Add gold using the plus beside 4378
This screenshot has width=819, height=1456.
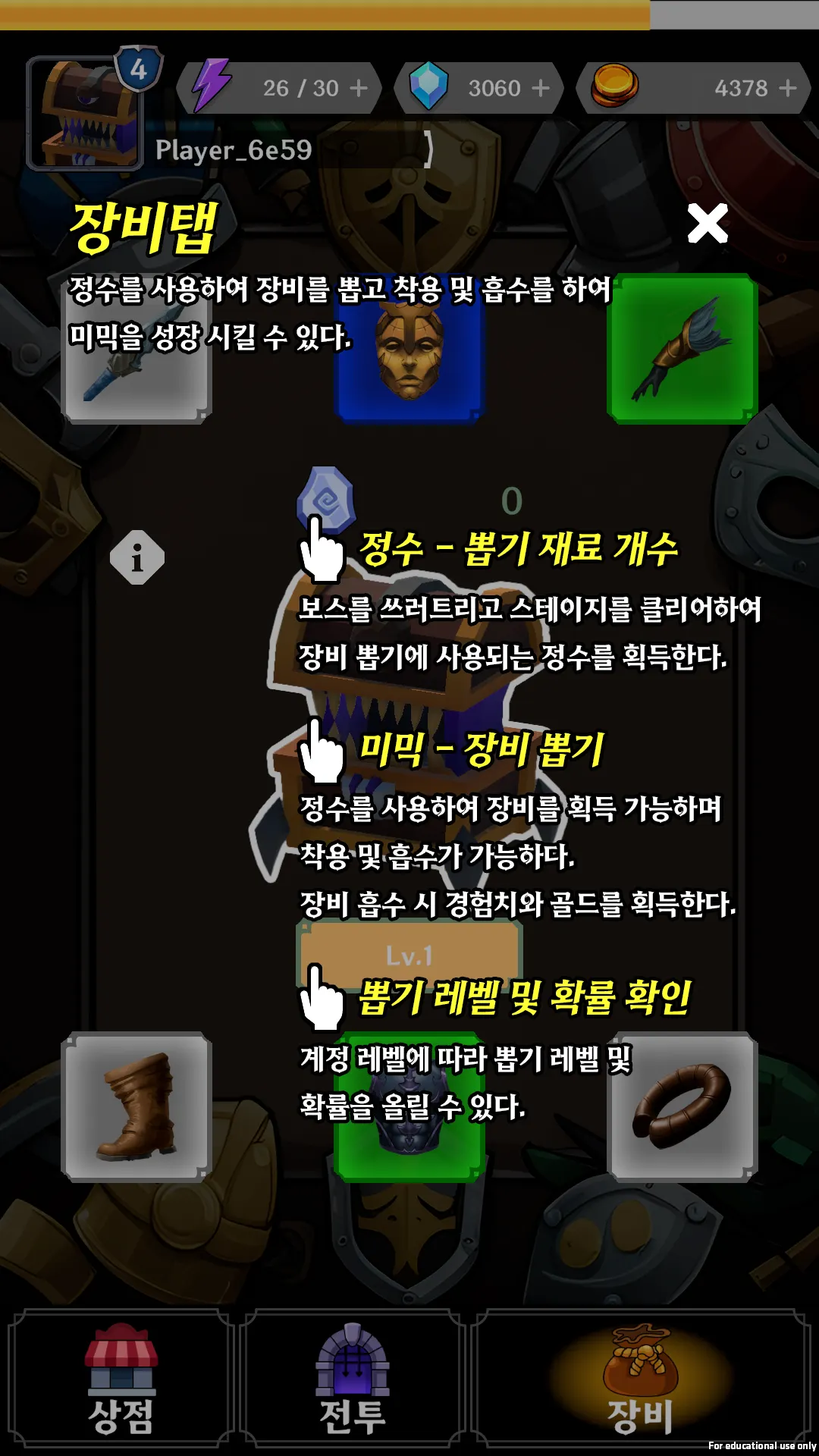click(x=788, y=88)
